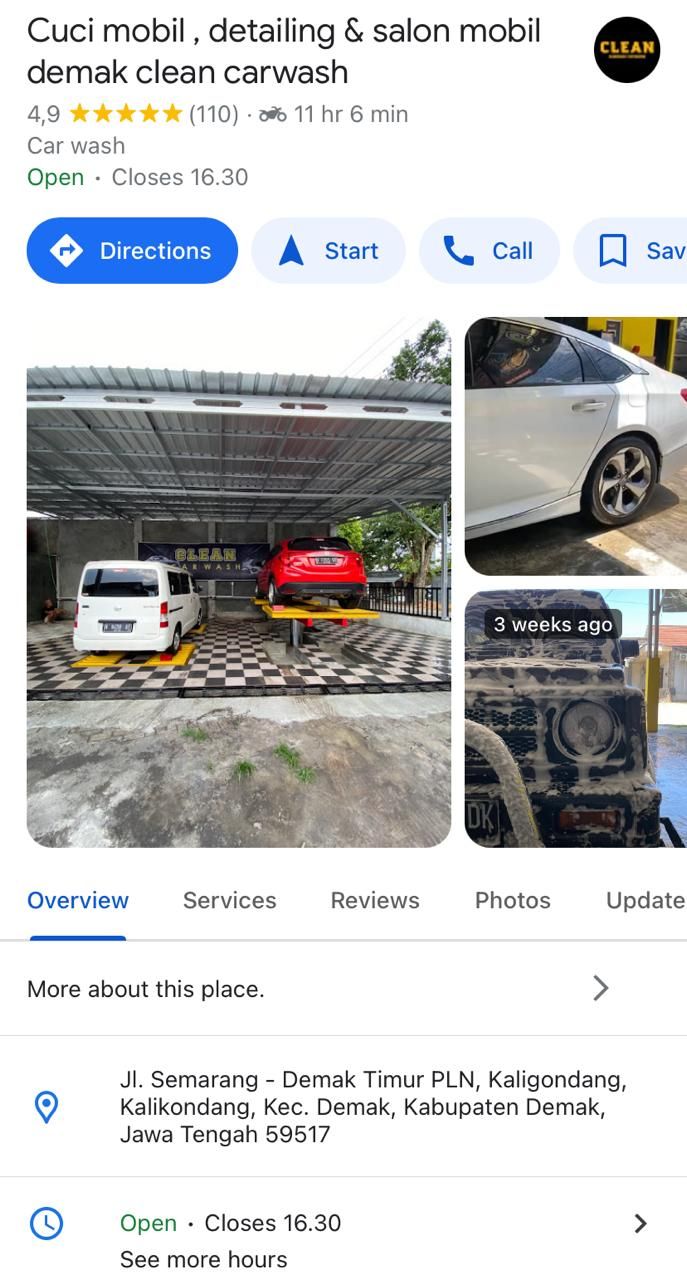Get directions to the car wash
Screen dimensions: 687x1280
(132, 251)
